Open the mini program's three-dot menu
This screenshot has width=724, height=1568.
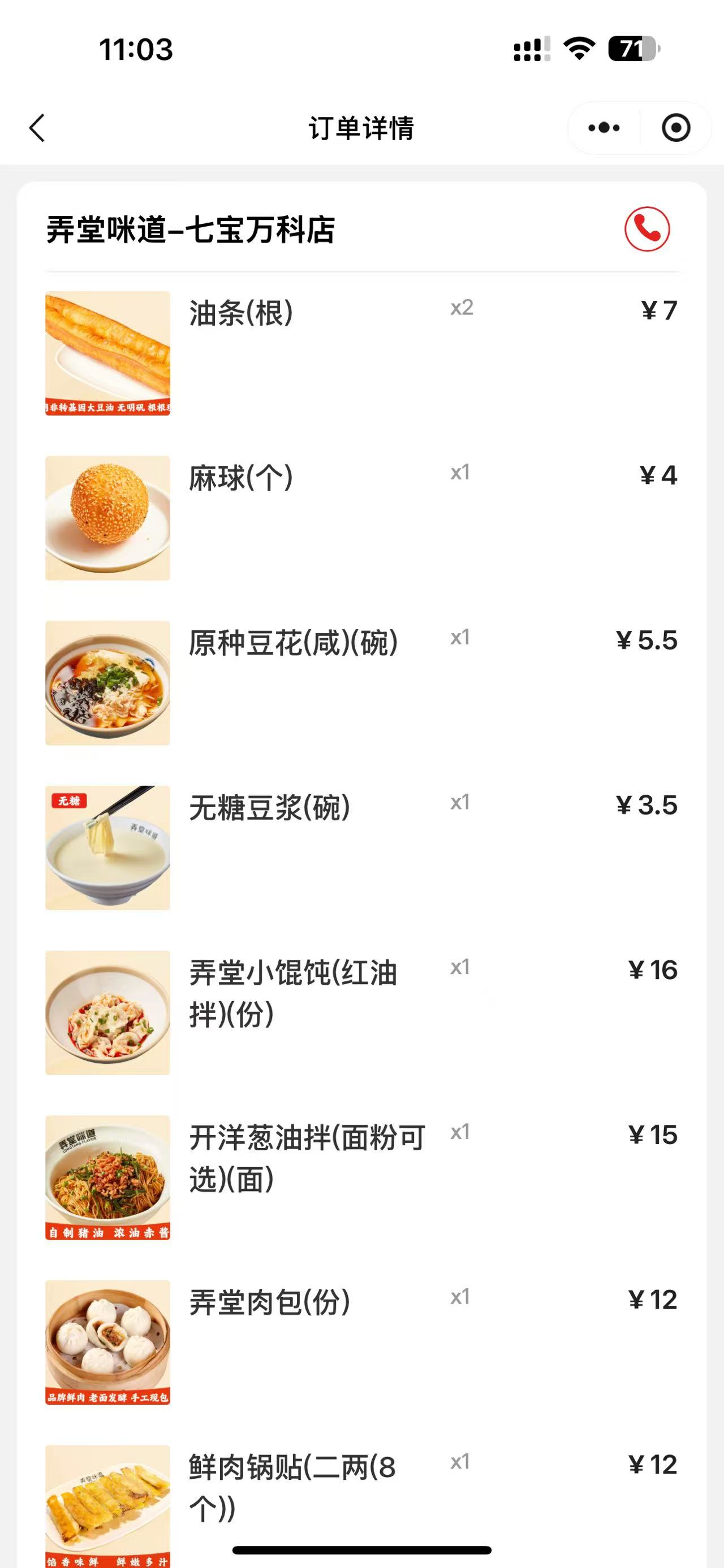(604, 128)
